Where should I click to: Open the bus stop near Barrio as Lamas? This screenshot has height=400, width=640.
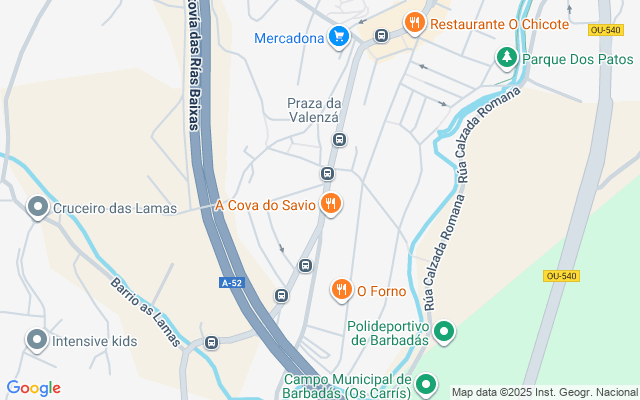click(x=211, y=342)
